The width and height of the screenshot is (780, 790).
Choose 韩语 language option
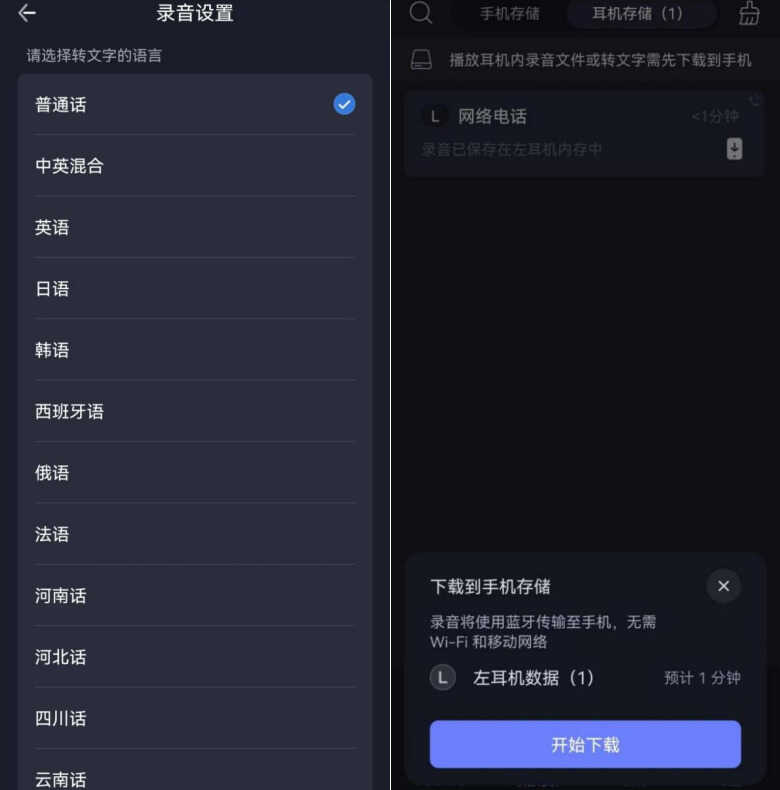point(195,350)
